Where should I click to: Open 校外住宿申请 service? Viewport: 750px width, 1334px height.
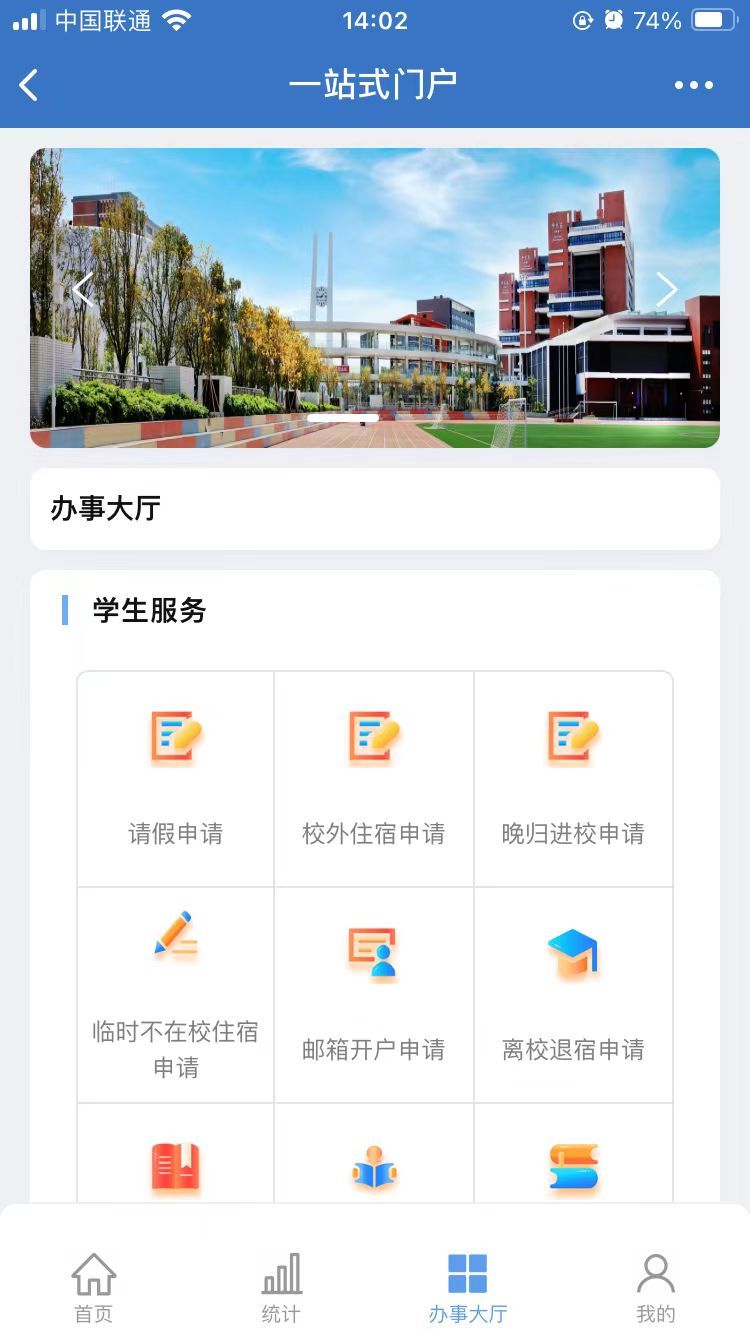tap(374, 778)
